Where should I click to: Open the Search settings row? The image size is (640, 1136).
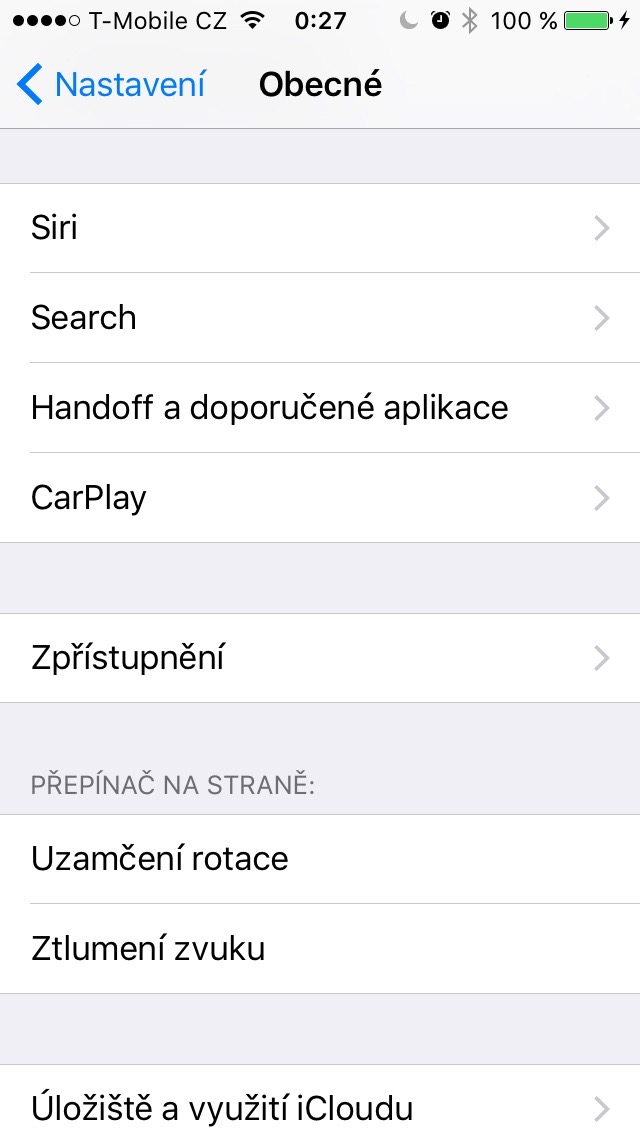[x=320, y=318]
